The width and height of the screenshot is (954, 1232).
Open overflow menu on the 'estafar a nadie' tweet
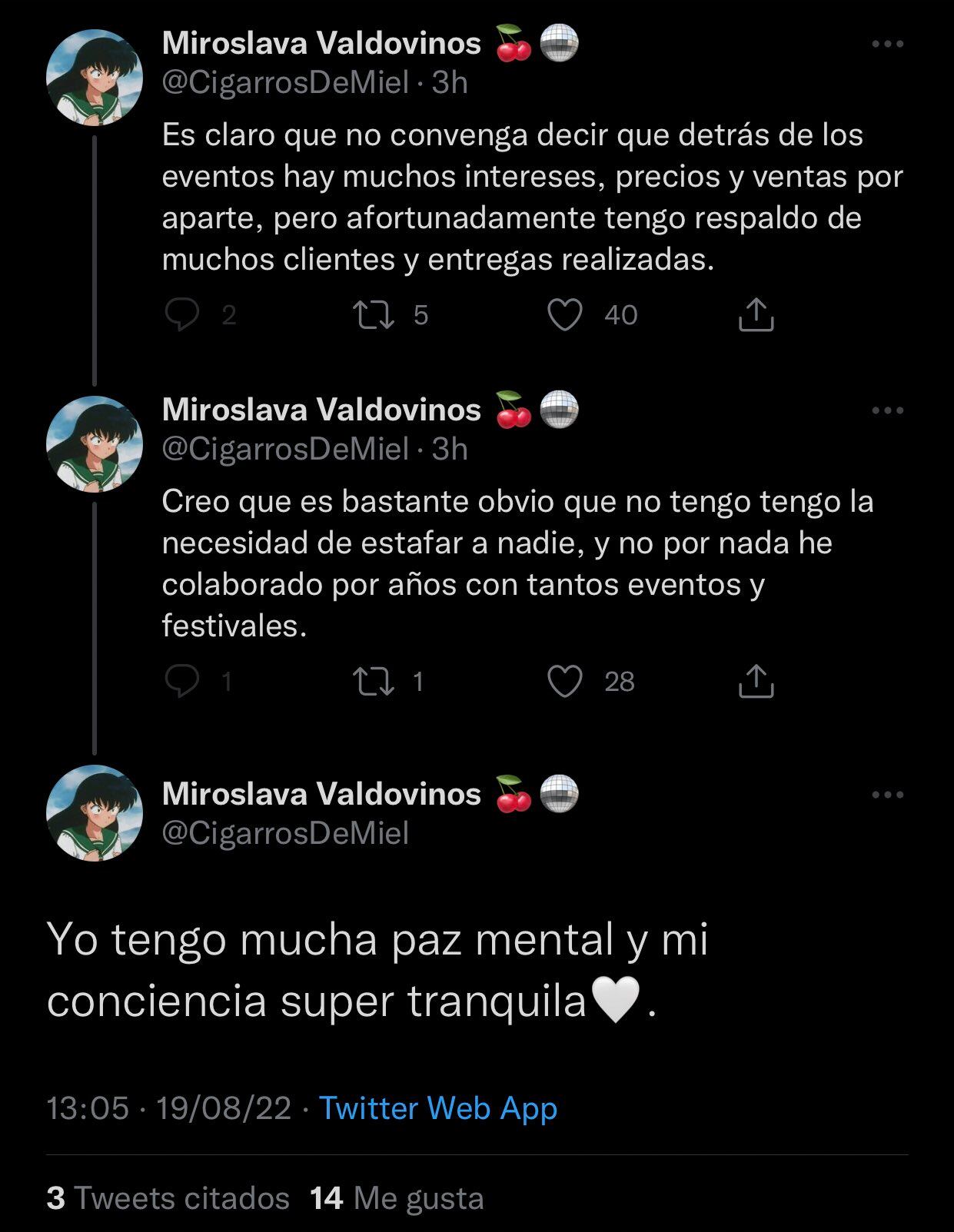click(x=888, y=410)
